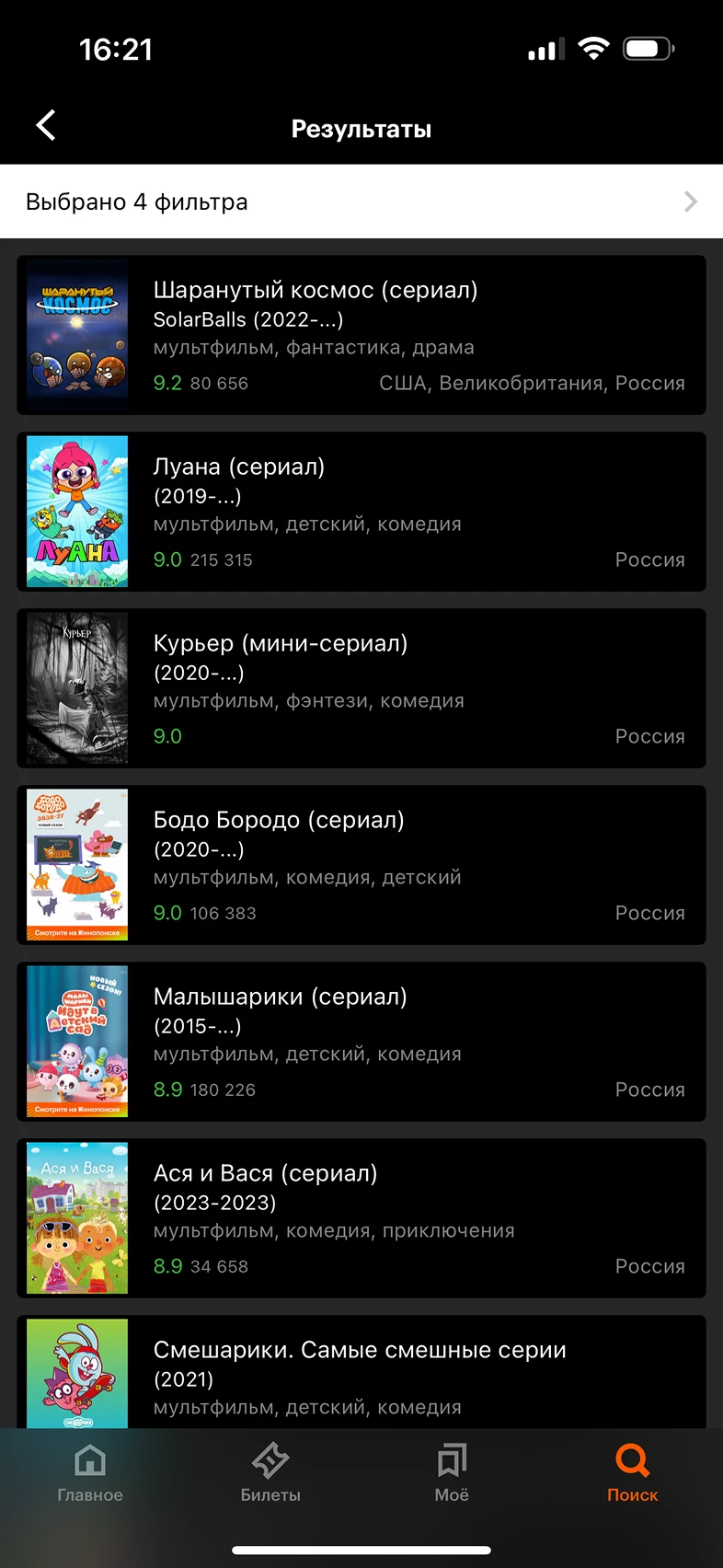Image resolution: width=723 pixels, height=1568 pixels.
Task: Open 'Смешарики. Самые смешные серии'
Action: [x=361, y=1373]
